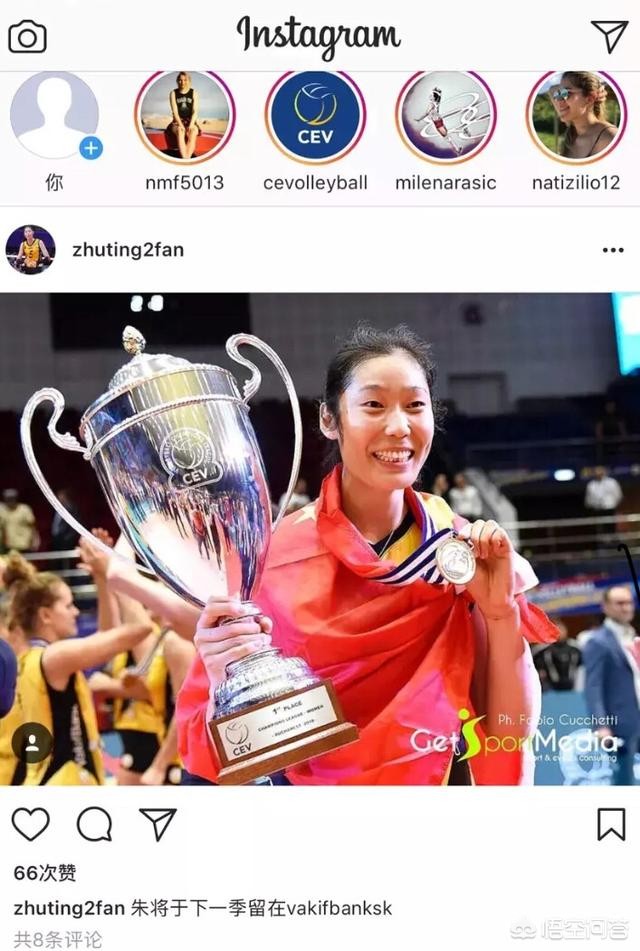Add to your own story
The image size is (640, 951).
click(54, 116)
